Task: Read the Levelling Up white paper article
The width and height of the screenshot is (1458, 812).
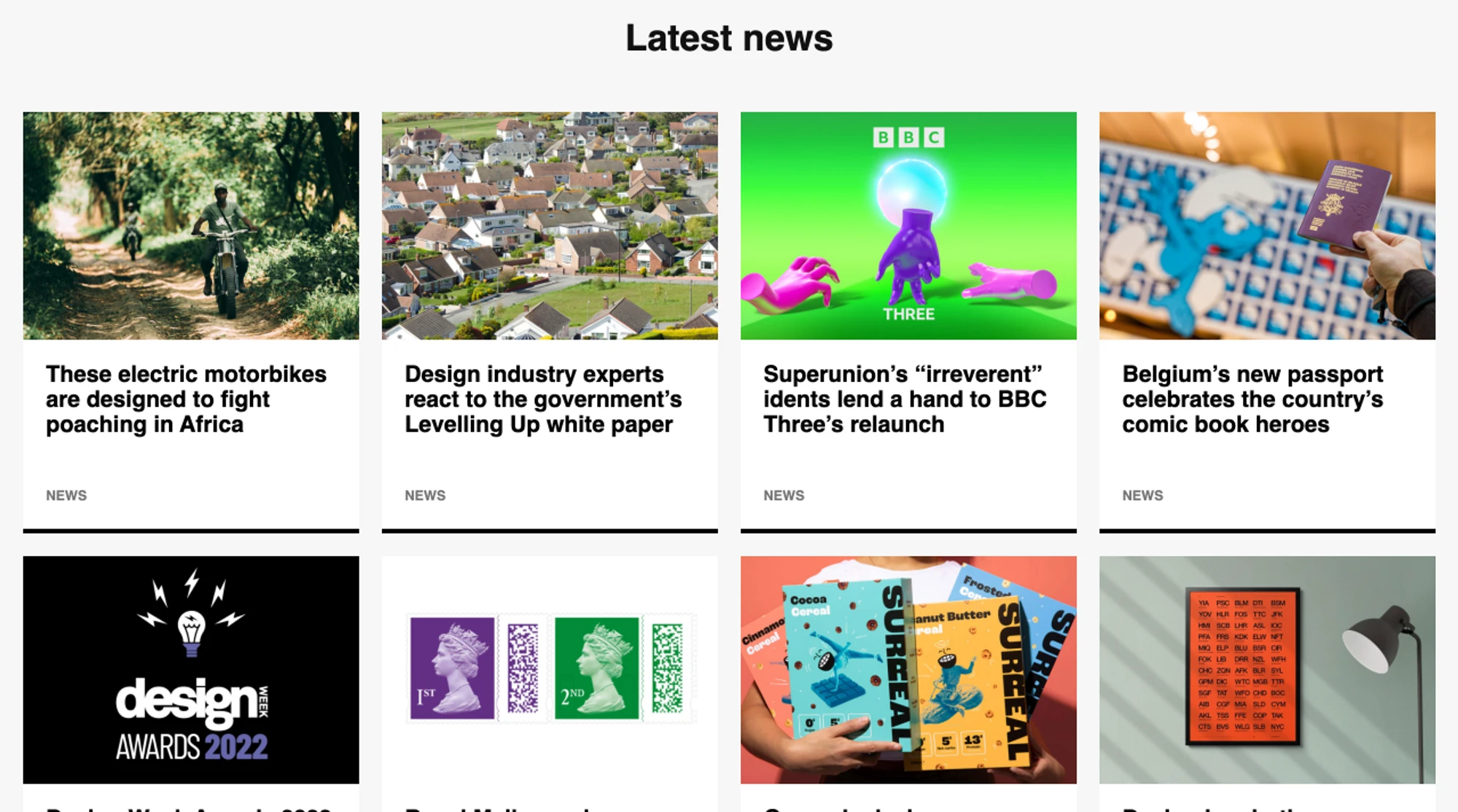Action: 543,399
